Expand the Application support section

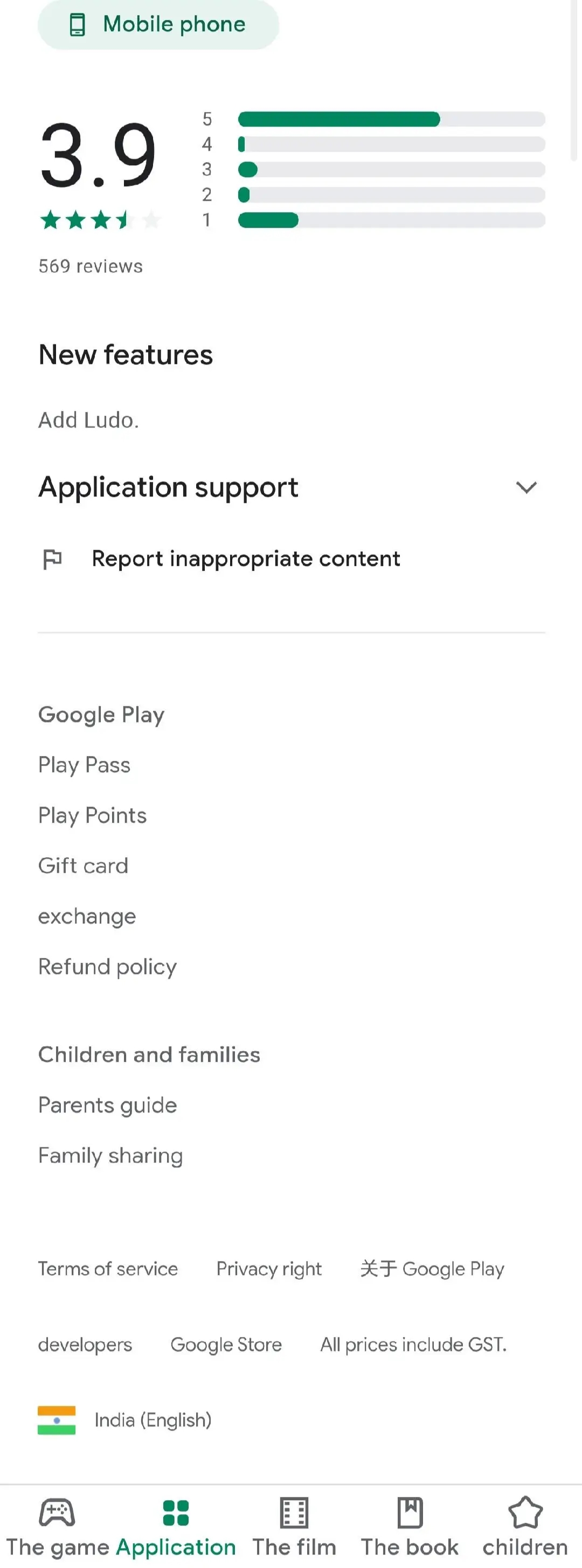[x=526, y=487]
